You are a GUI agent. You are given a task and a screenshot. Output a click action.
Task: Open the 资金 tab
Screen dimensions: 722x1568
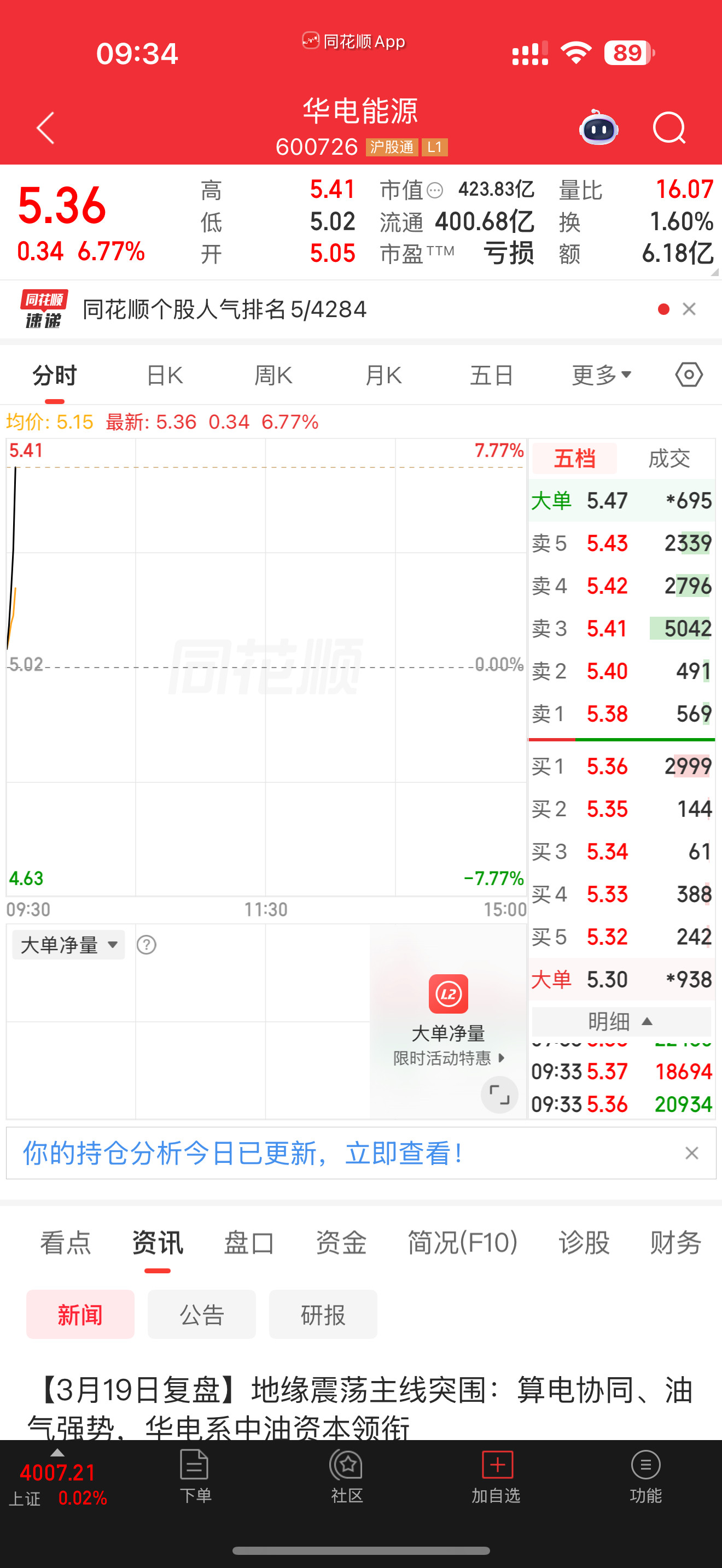(340, 1242)
